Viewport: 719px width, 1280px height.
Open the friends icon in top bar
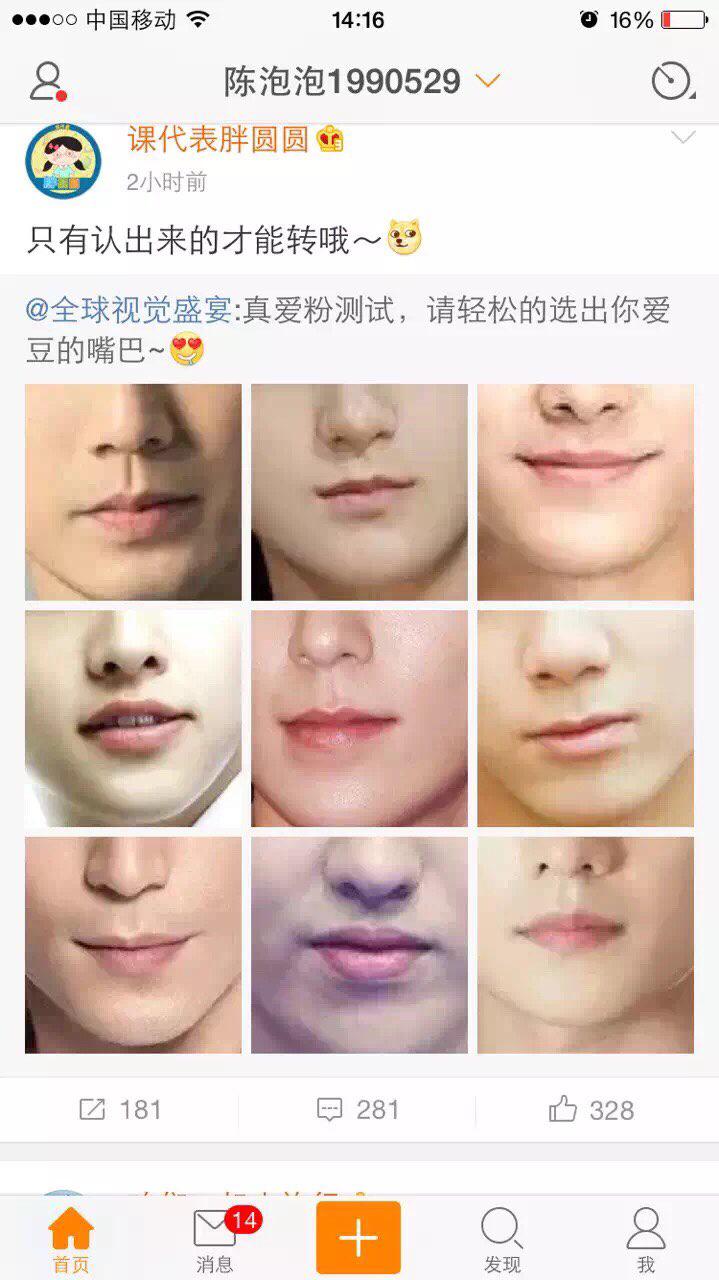click(x=47, y=82)
